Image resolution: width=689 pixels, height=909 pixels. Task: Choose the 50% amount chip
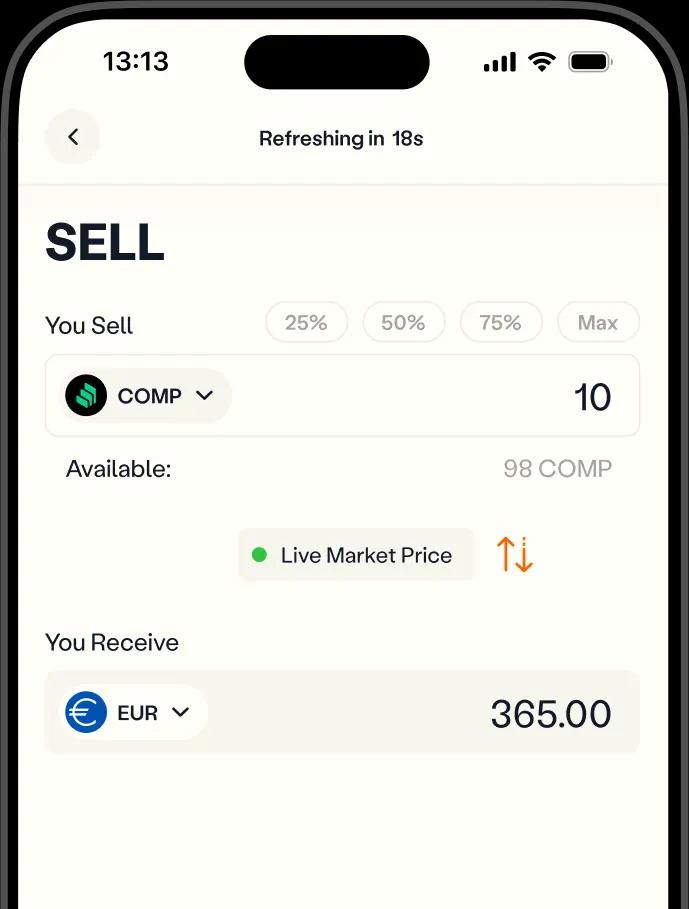point(403,323)
